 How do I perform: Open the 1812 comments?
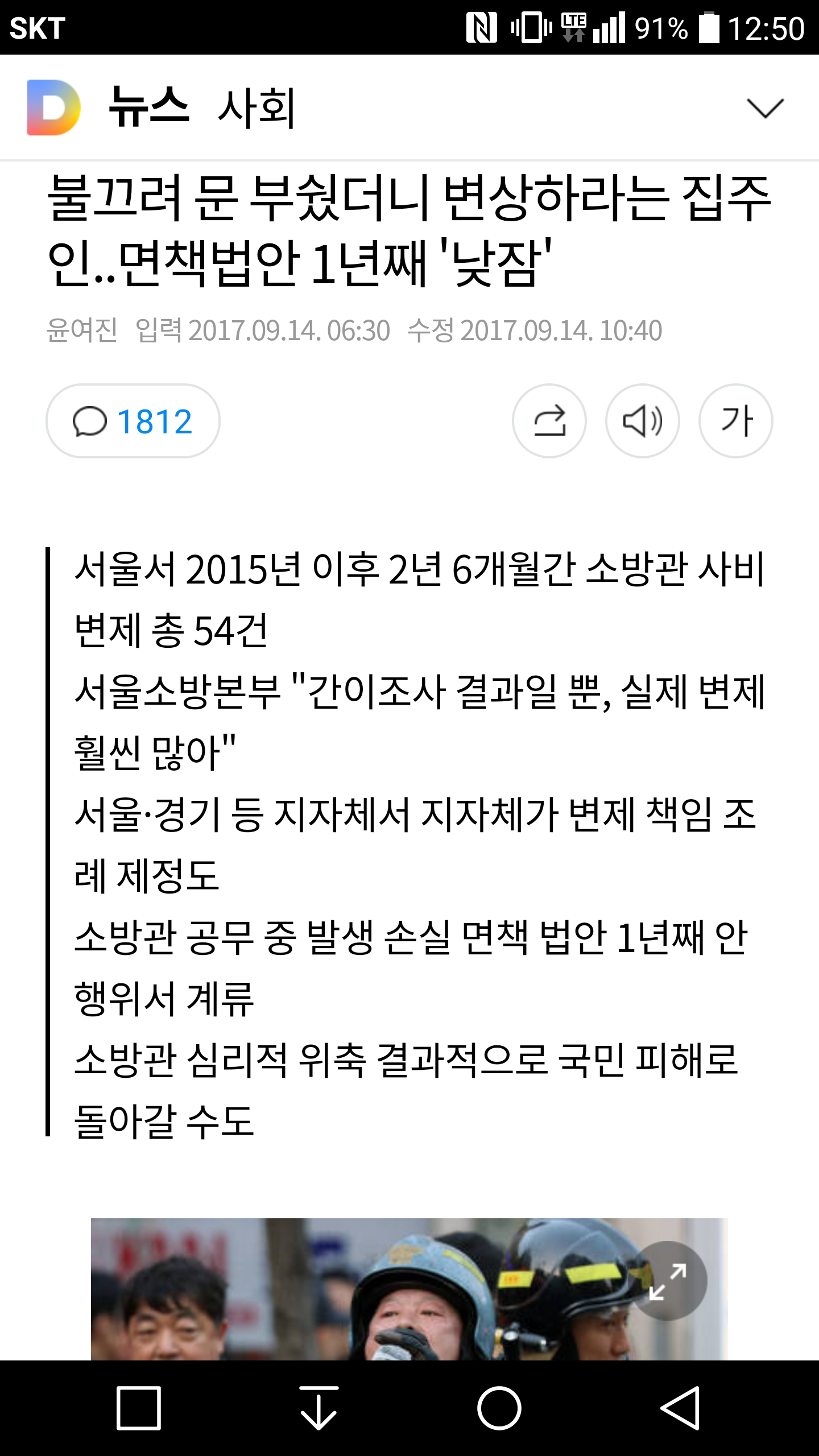[x=133, y=421]
